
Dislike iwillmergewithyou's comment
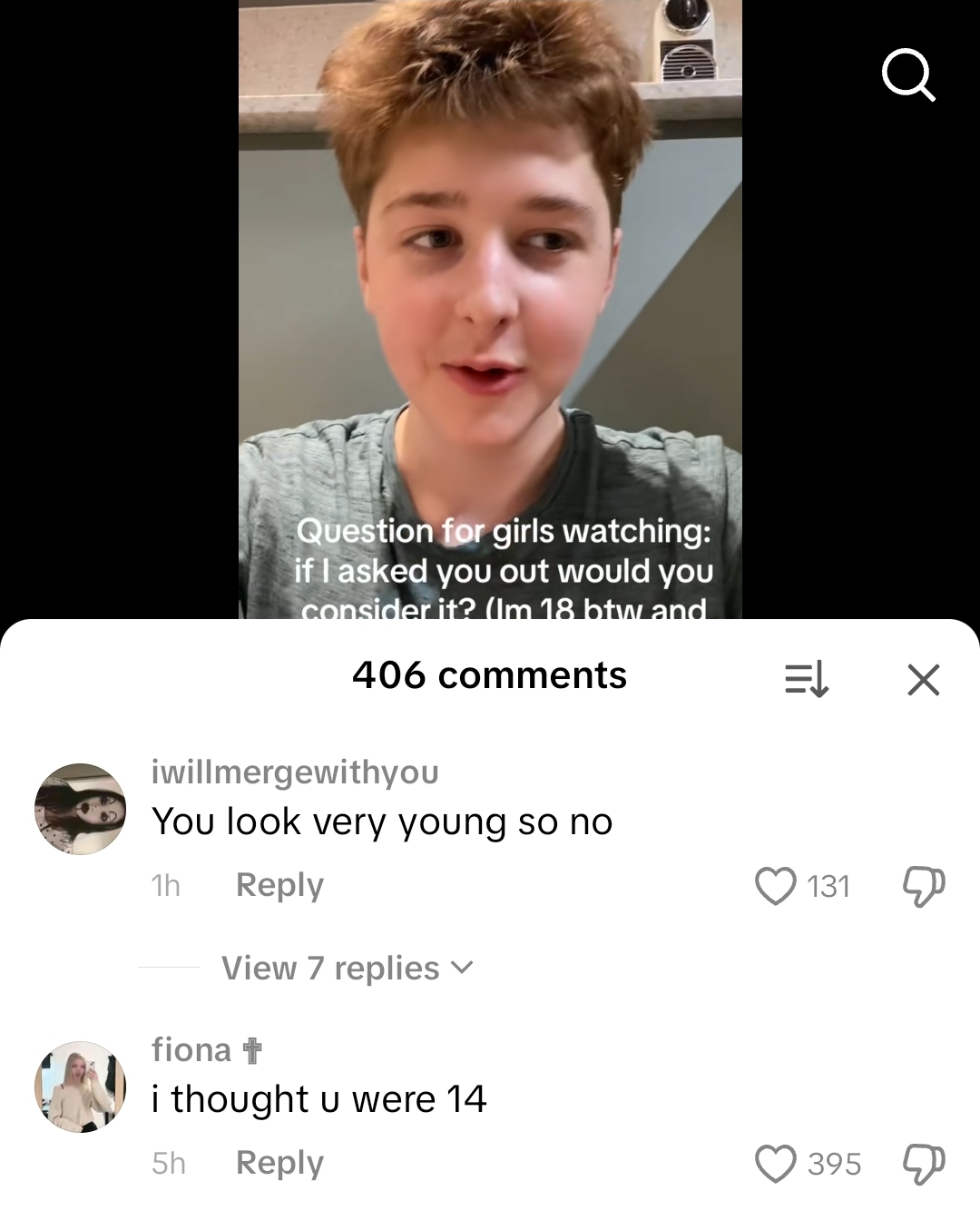pyautogui.click(x=924, y=886)
